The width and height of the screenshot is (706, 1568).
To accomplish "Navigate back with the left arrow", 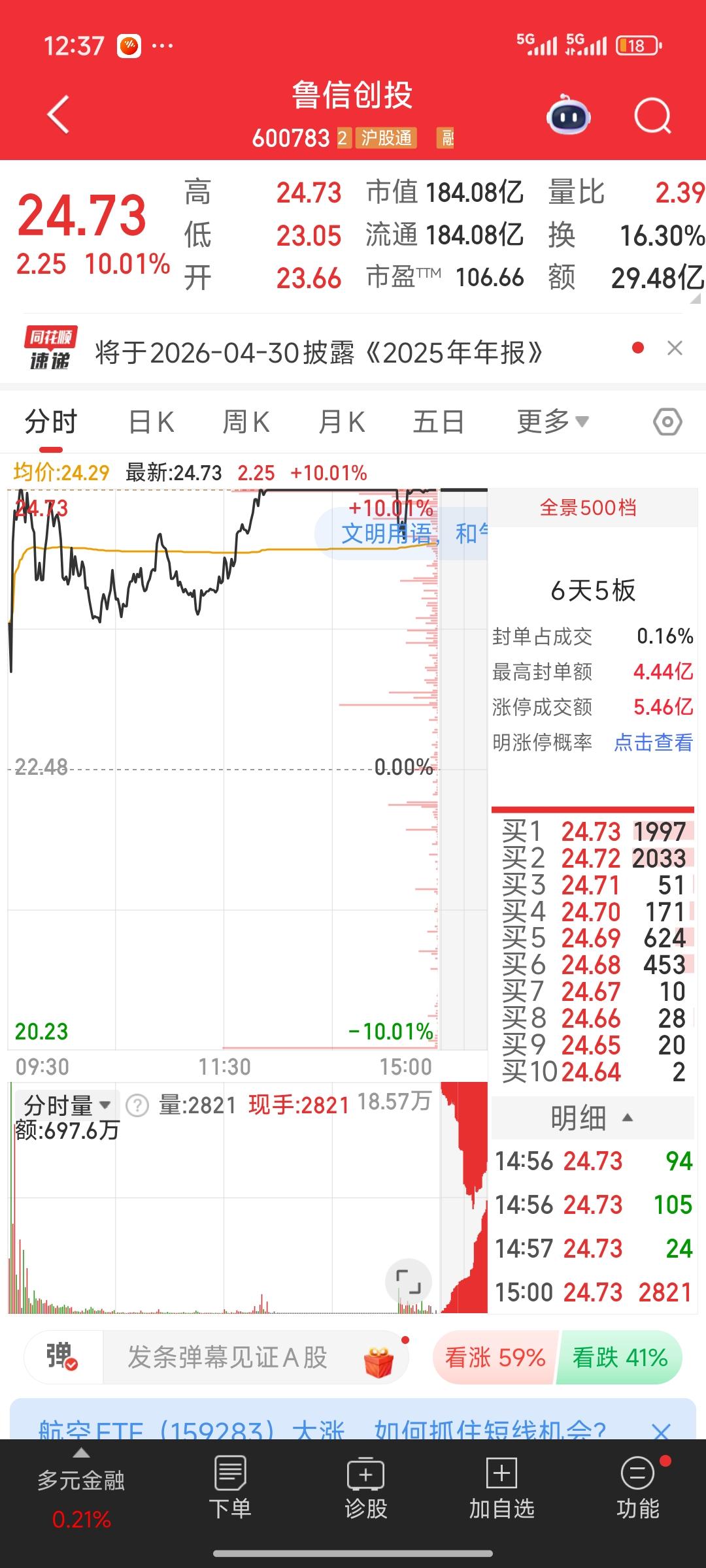I will click(x=58, y=115).
